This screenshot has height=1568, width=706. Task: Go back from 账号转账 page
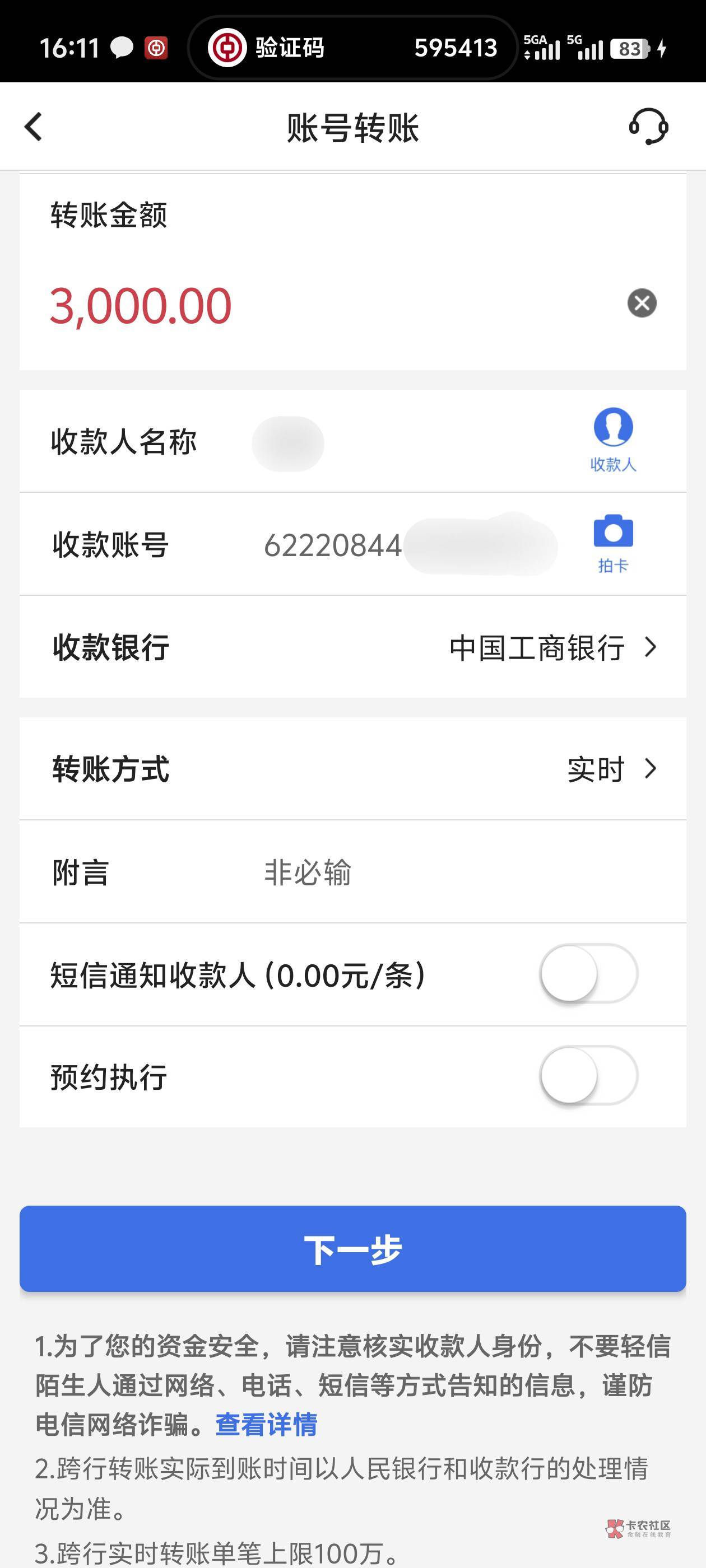tap(34, 127)
